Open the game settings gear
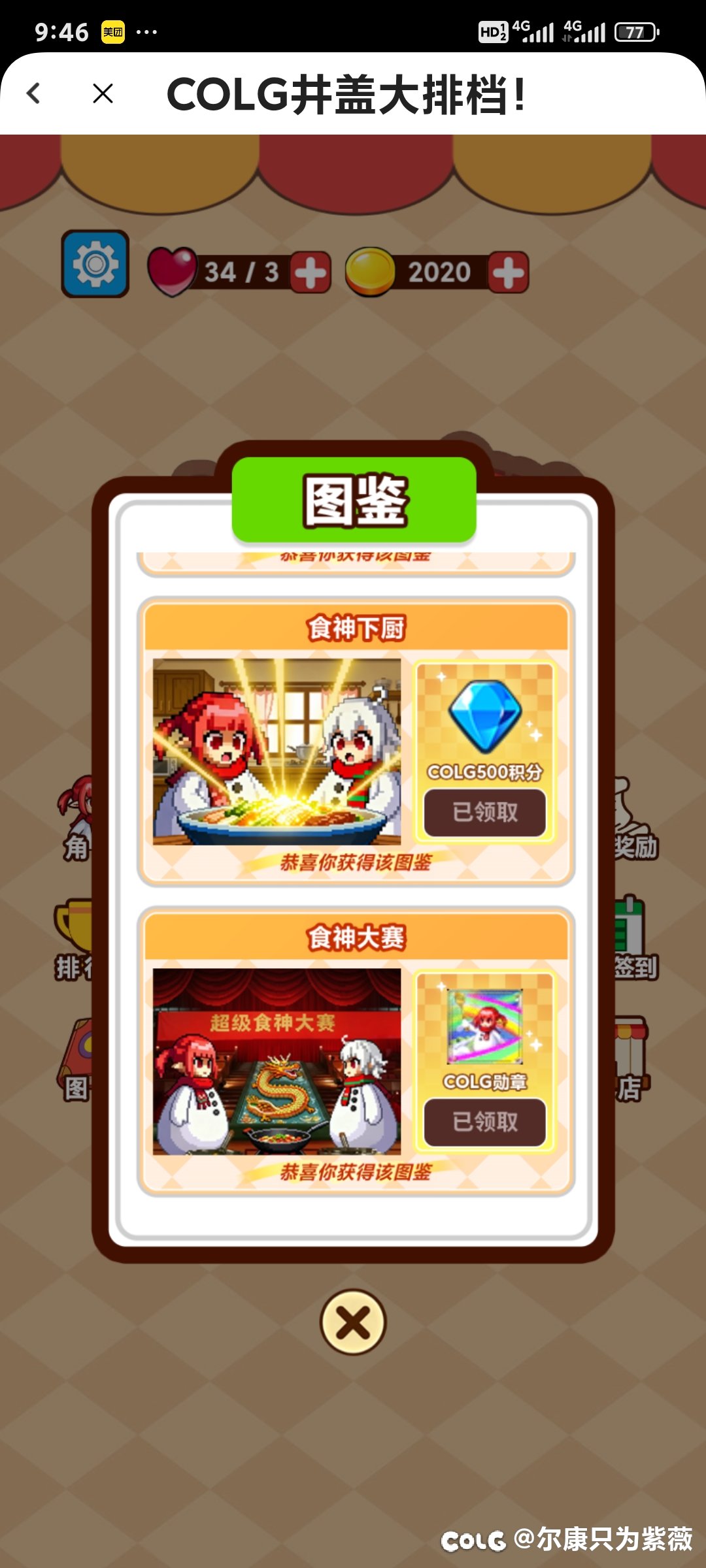The width and height of the screenshot is (706, 1568). pos(95,265)
